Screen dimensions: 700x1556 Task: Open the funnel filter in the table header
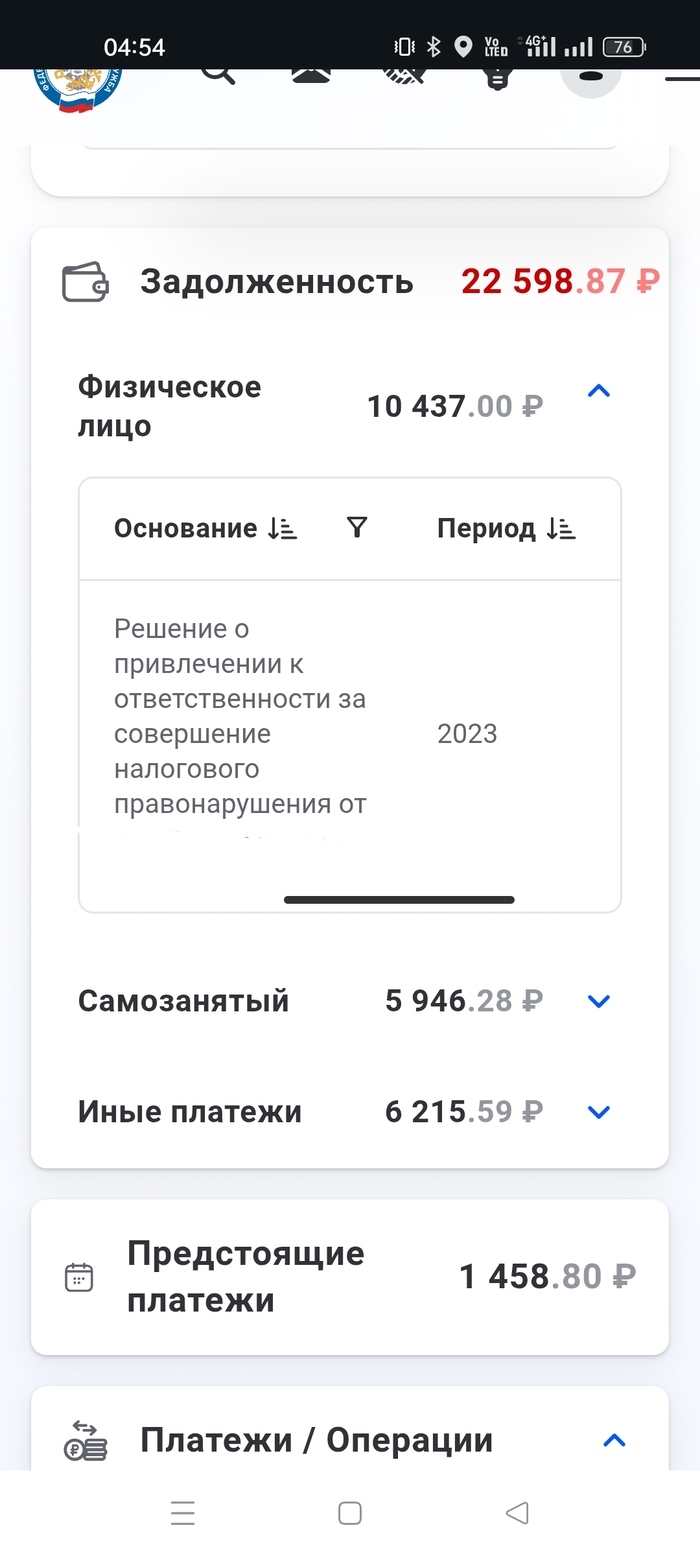click(x=357, y=528)
